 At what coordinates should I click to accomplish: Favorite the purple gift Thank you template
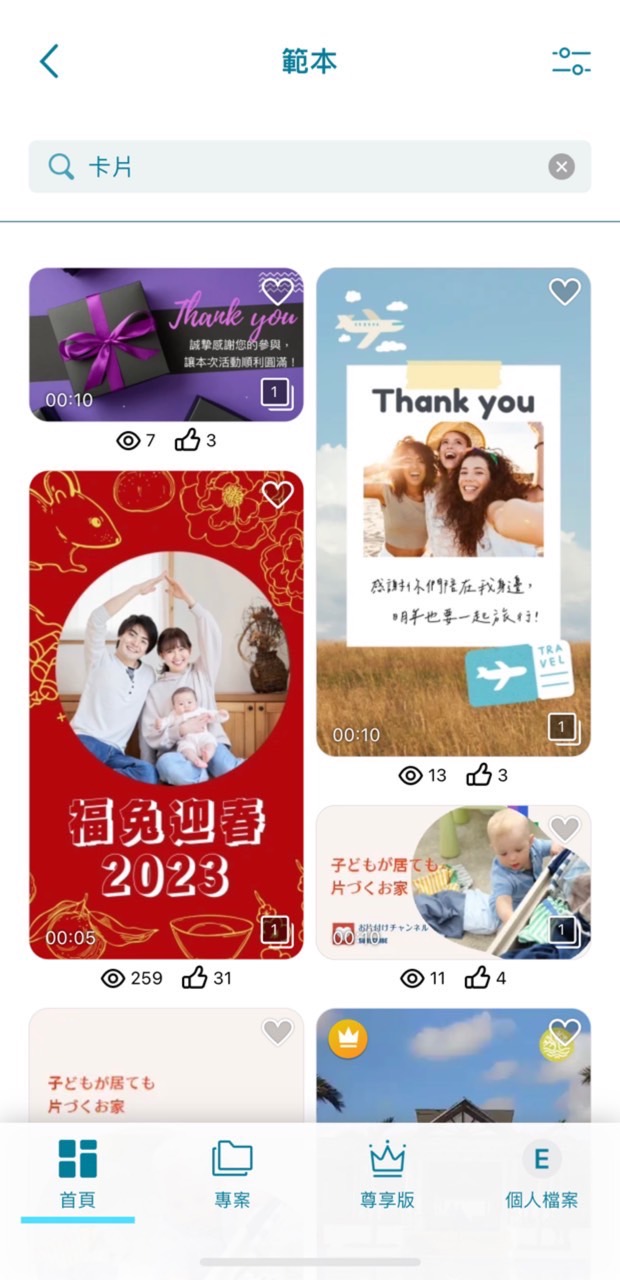click(277, 291)
